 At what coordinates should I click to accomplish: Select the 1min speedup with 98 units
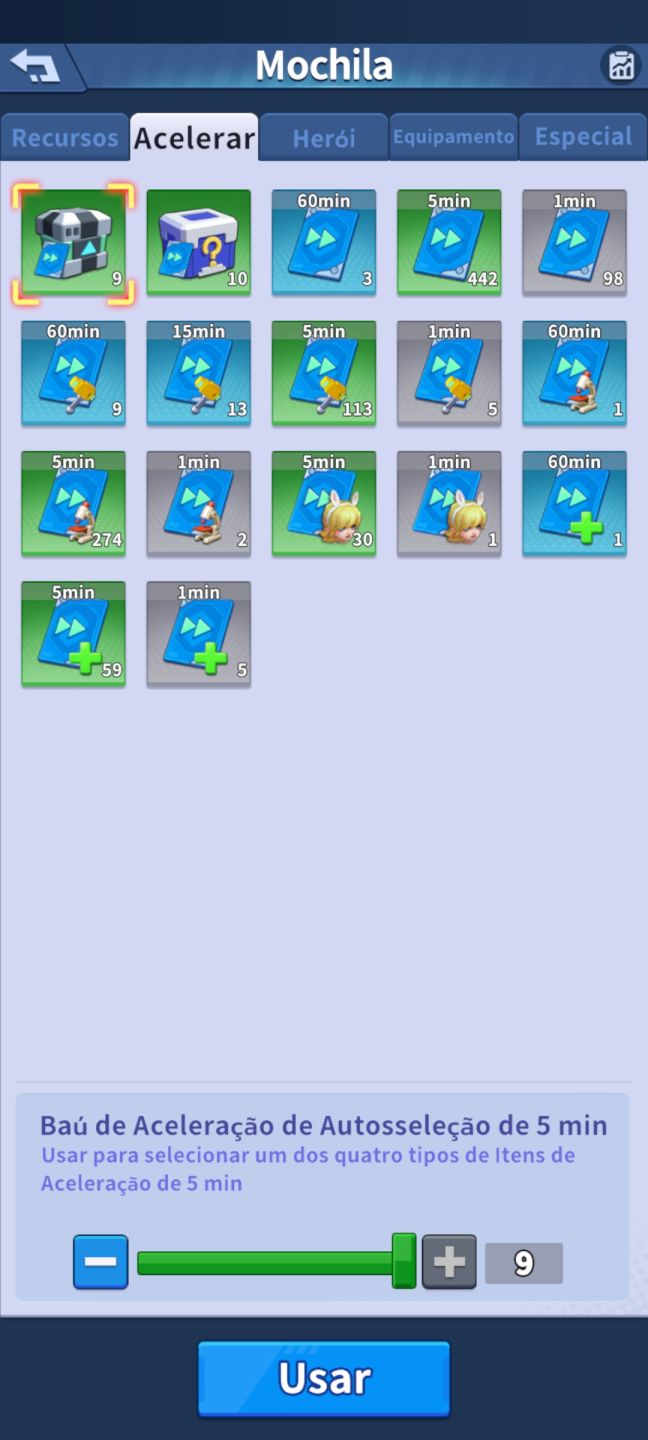[x=574, y=242]
